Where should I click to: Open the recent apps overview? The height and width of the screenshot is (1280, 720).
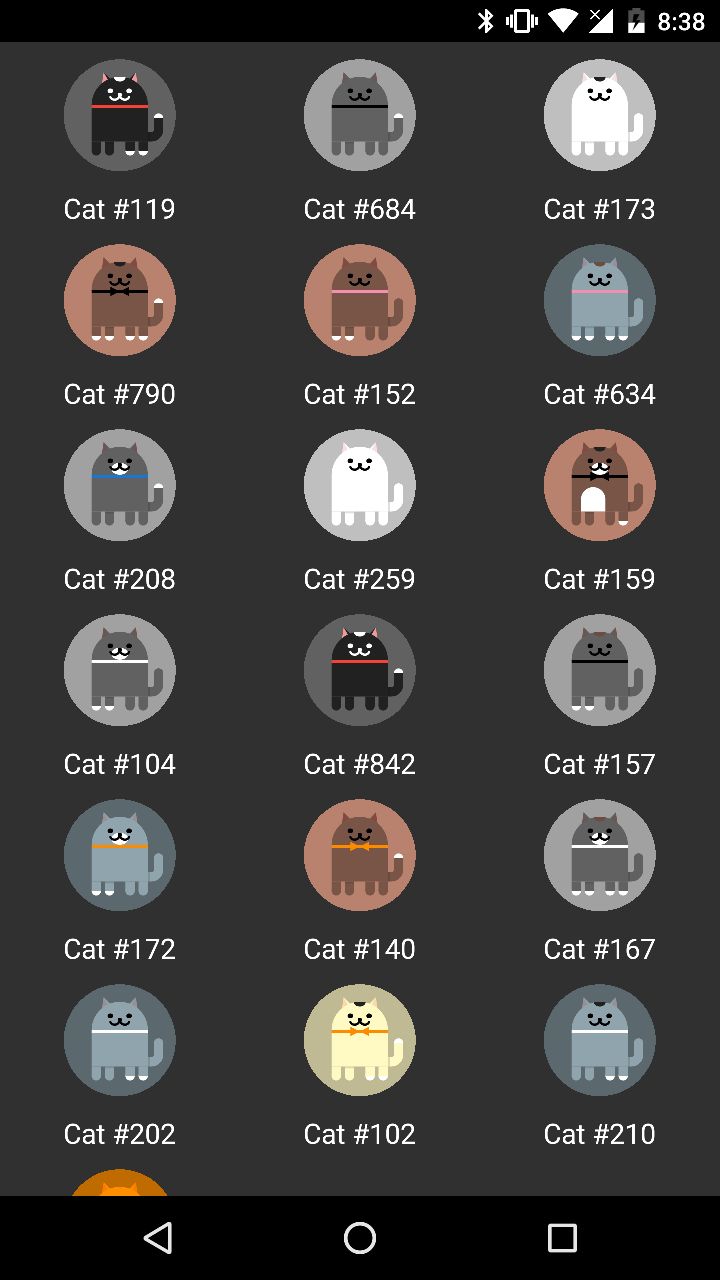click(x=562, y=1238)
